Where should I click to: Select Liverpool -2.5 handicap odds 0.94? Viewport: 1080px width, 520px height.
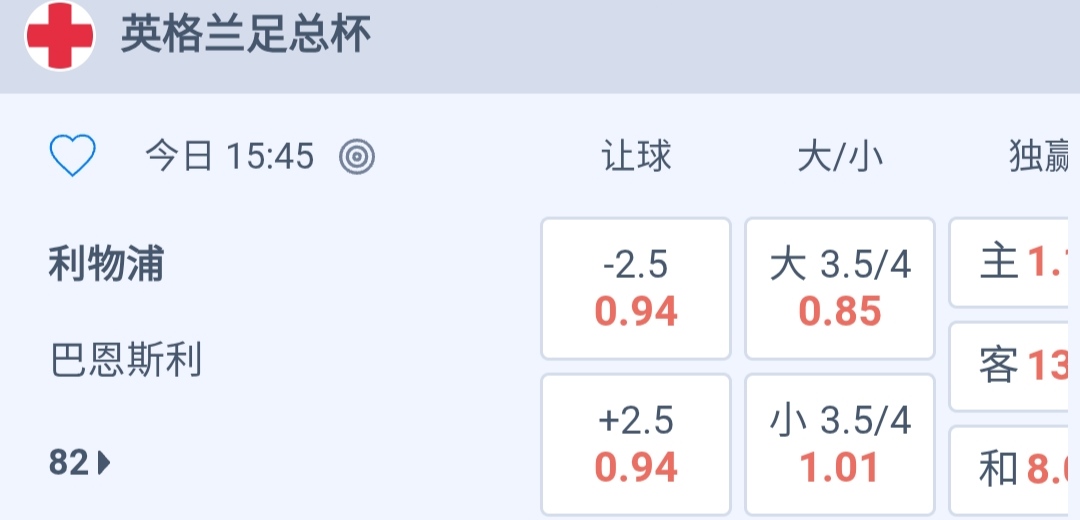click(636, 288)
